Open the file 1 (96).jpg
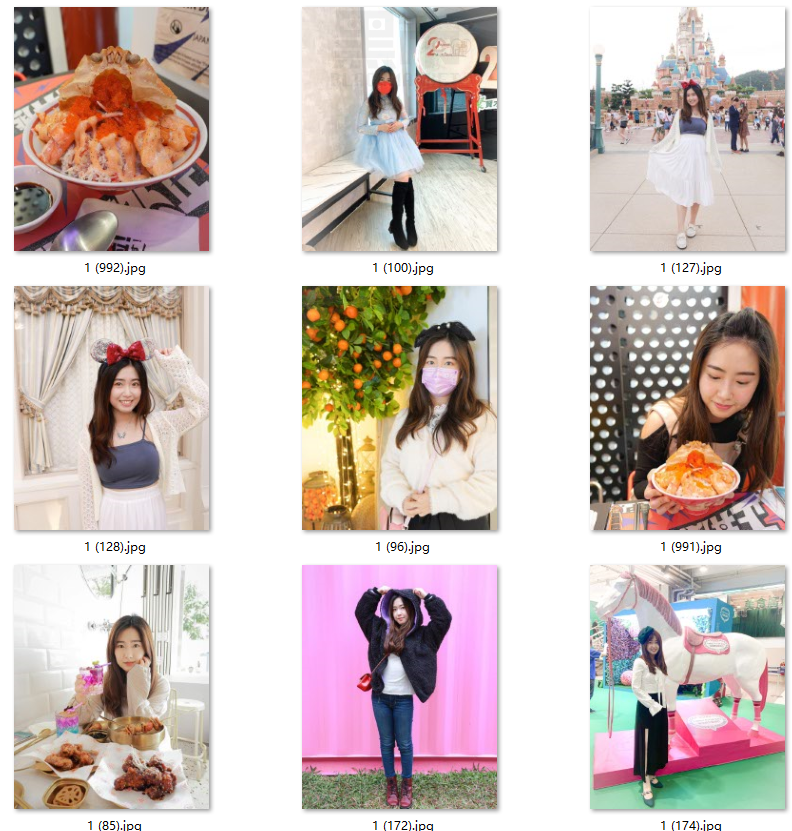 400,408
